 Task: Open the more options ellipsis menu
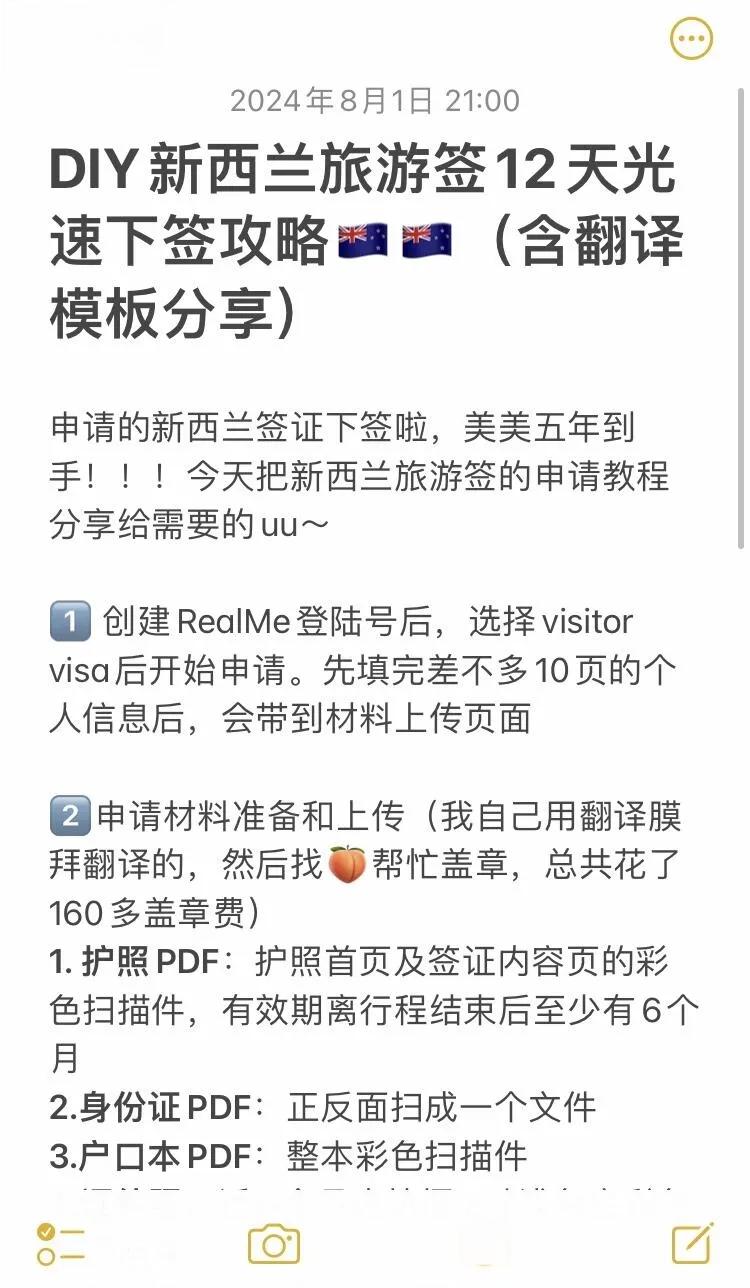pyautogui.click(x=691, y=40)
